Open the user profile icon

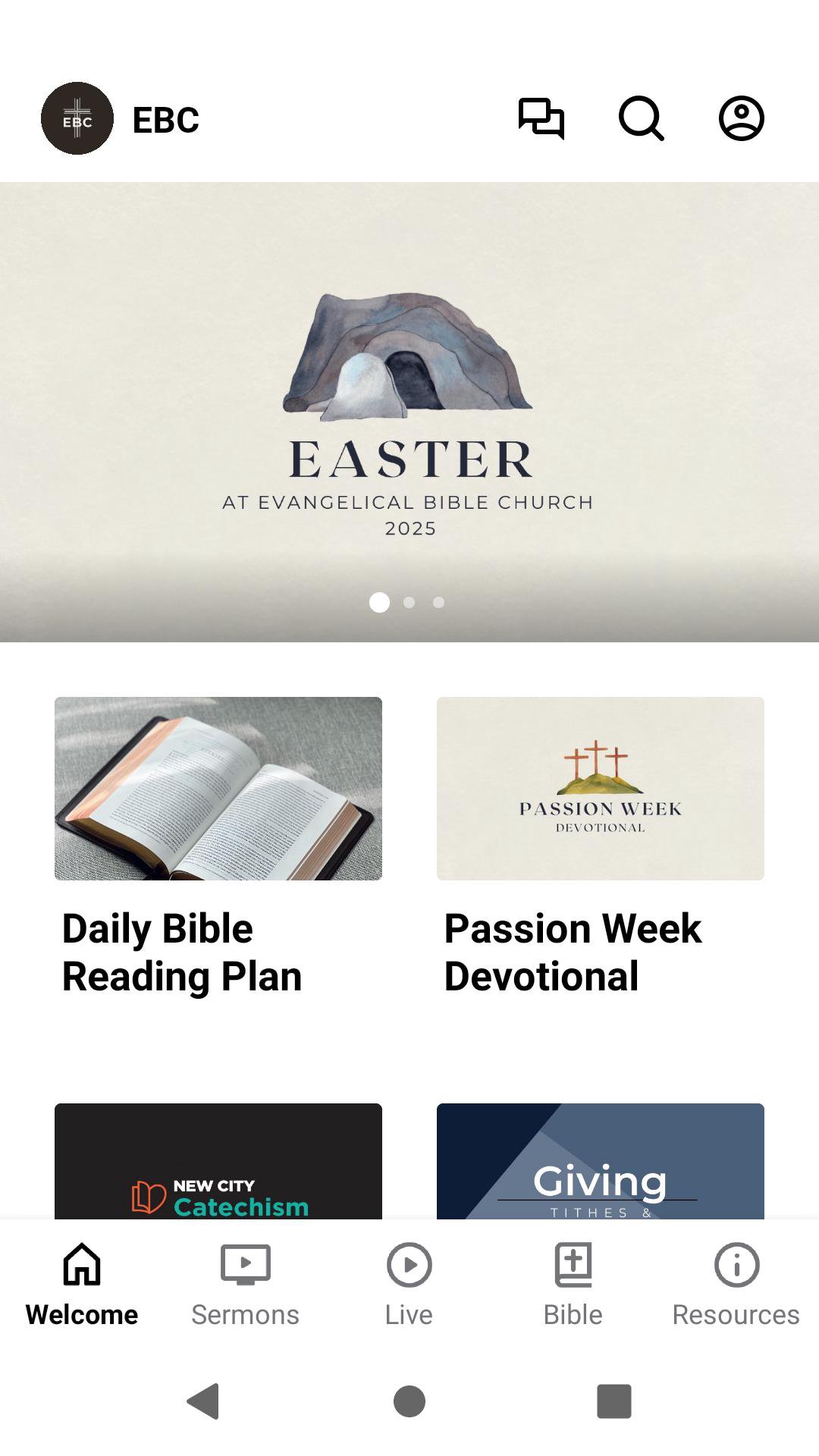coord(741,118)
